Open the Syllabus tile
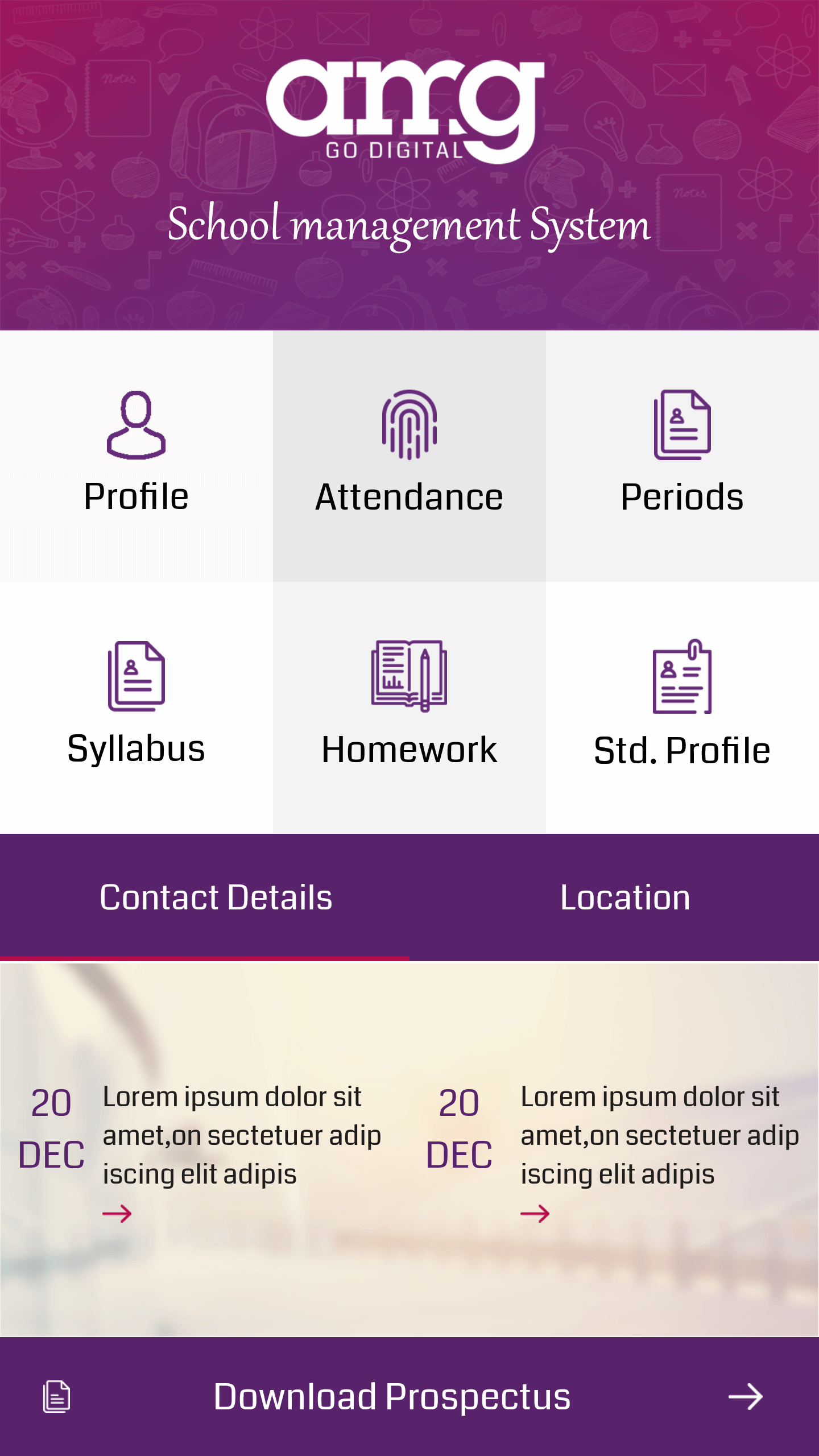The image size is (819, 1456). coord(136,708)
